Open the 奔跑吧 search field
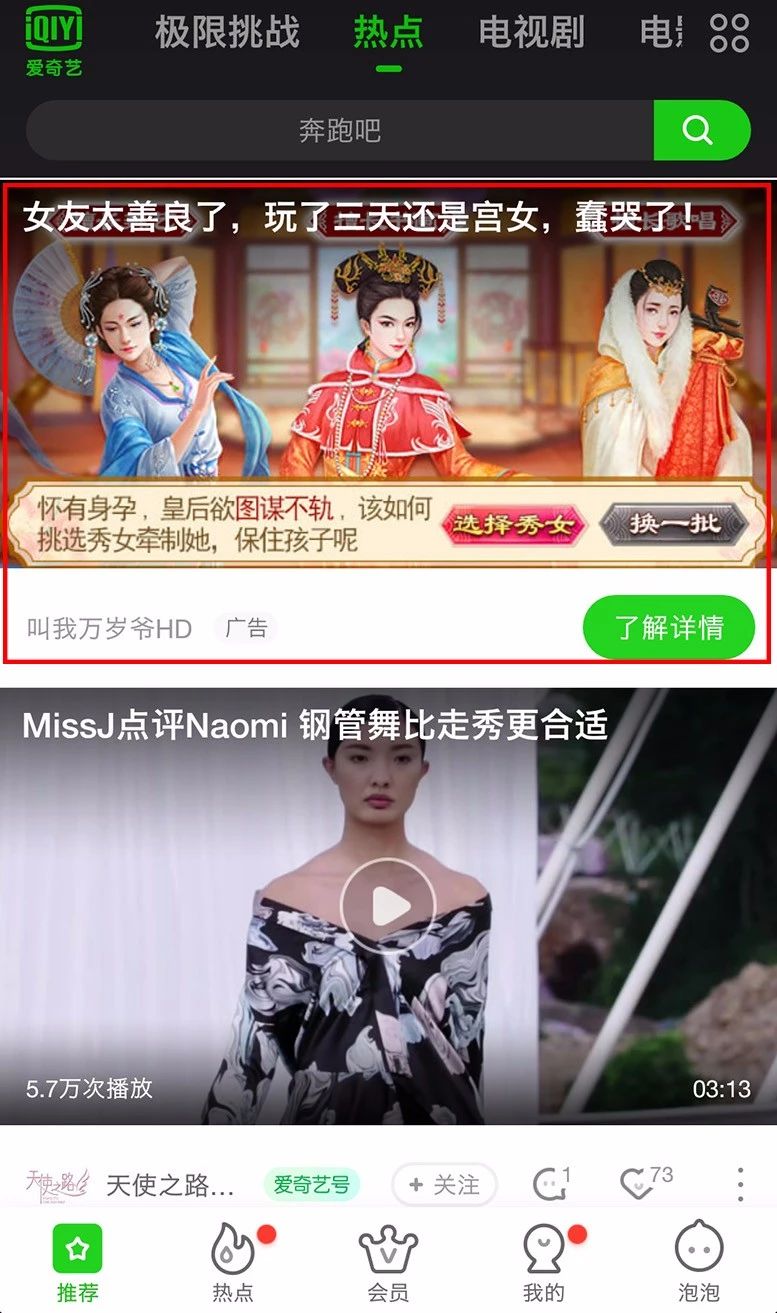Viewport: 777px width, 1313px height. [340, 130]
